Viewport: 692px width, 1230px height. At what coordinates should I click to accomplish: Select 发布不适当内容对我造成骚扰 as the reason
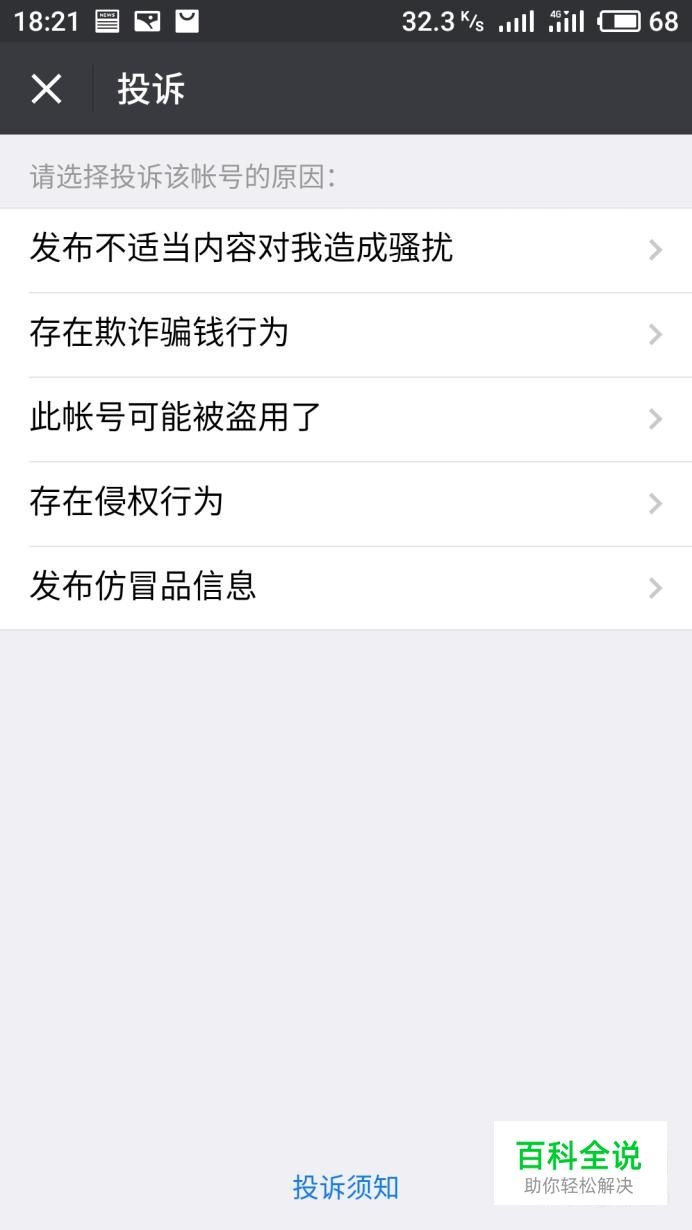(x=346, y=250)
